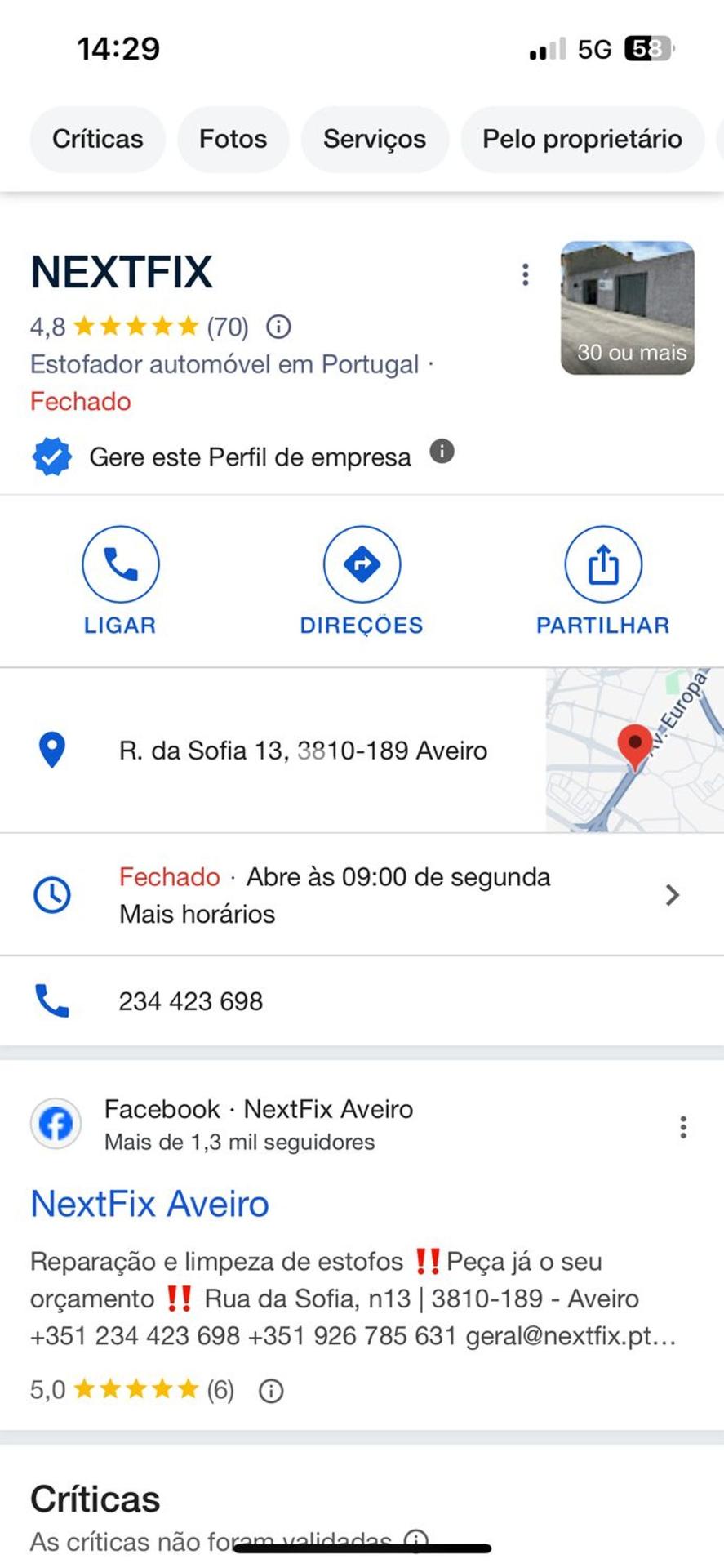Expand the opening hours row
This screenshot has height=1568, width=724.
coord(672,895)
